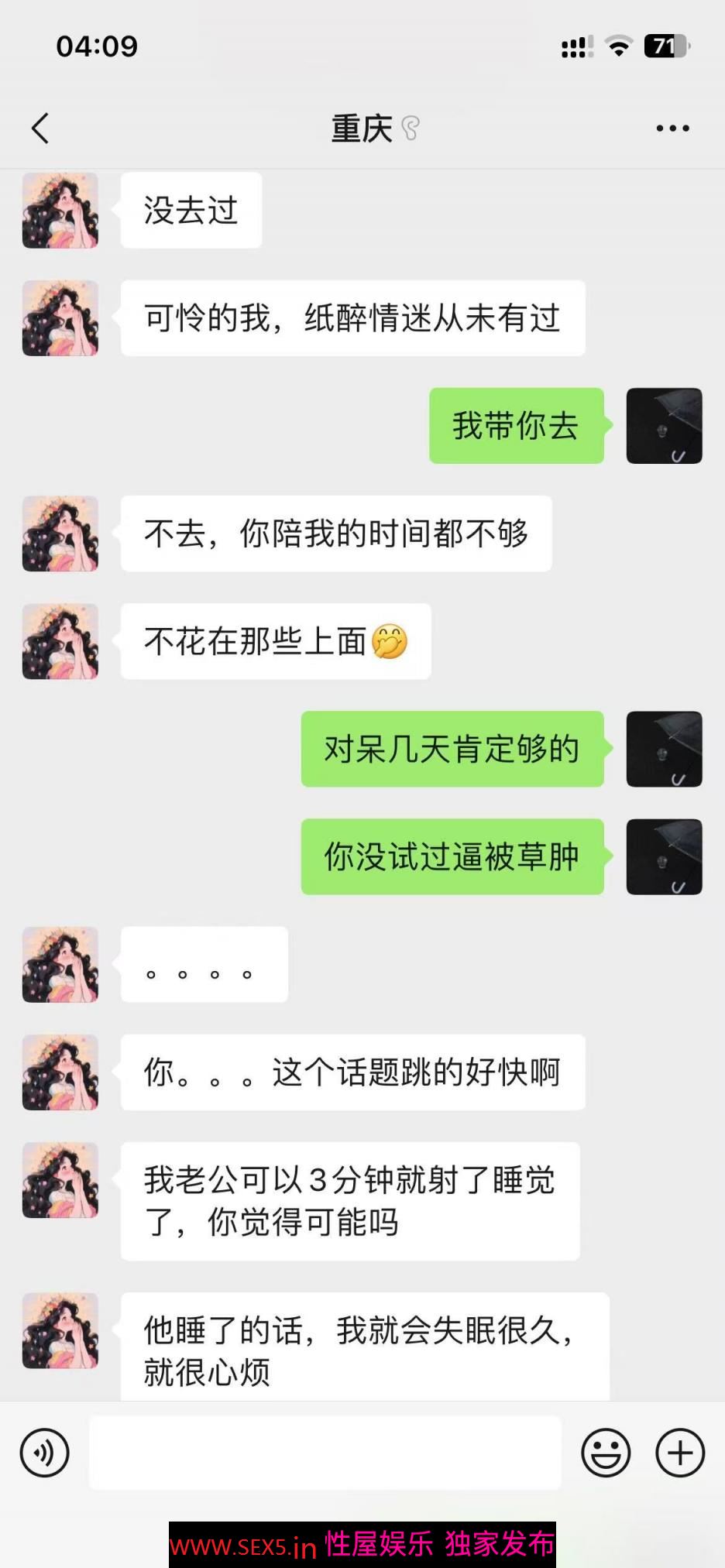Open the chat details overflow menu

tap(672, 129)
